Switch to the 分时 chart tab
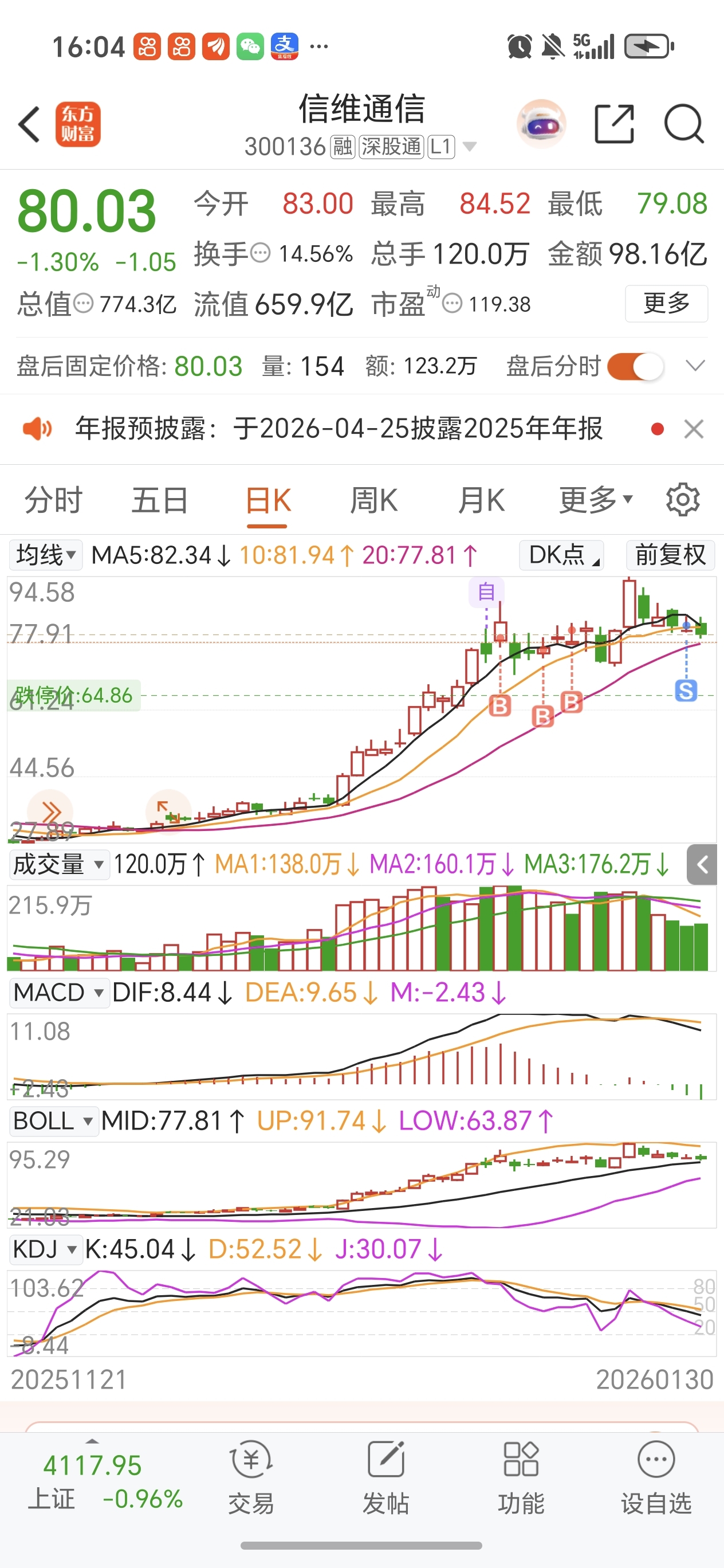This screenshot has height=1568, width=724. pyautogui.click(x=53, y=500)
